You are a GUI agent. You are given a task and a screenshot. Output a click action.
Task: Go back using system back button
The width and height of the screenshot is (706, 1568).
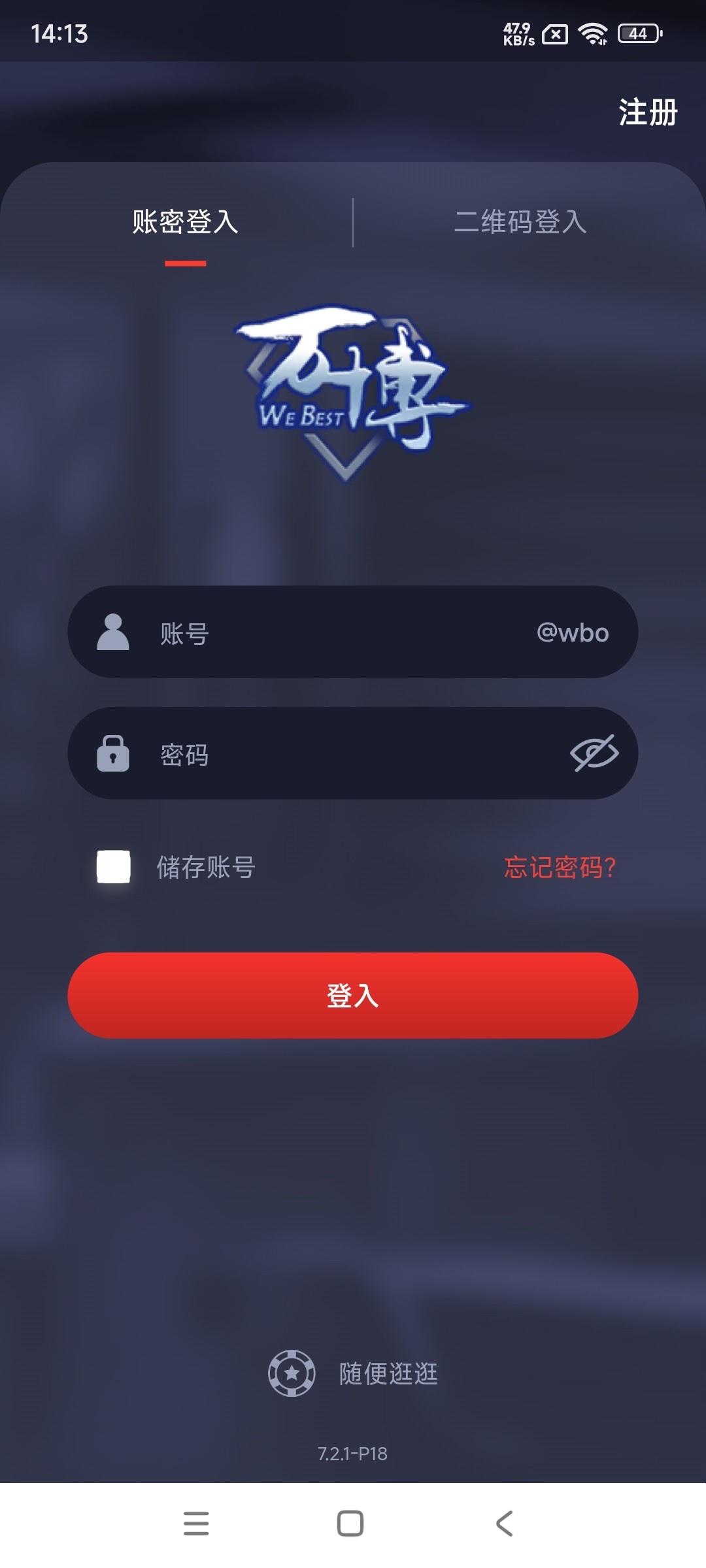pos(504,1524)
